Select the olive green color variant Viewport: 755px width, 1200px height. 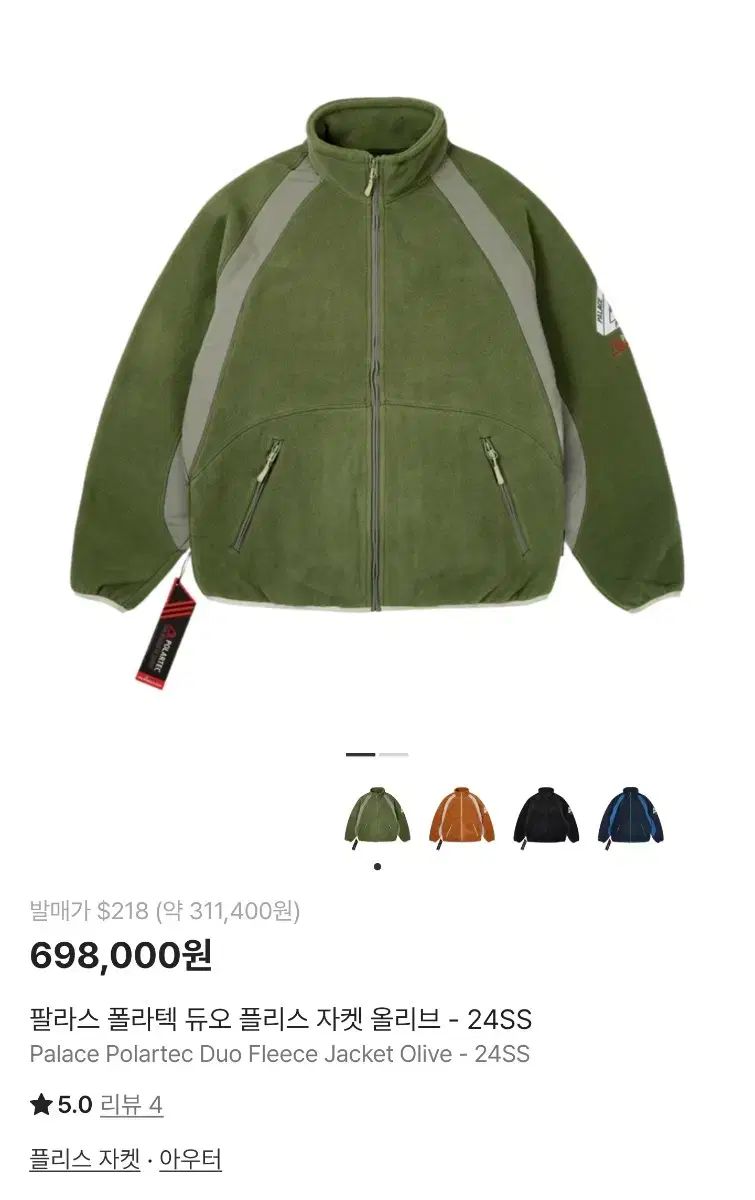(x=377, y=816)
